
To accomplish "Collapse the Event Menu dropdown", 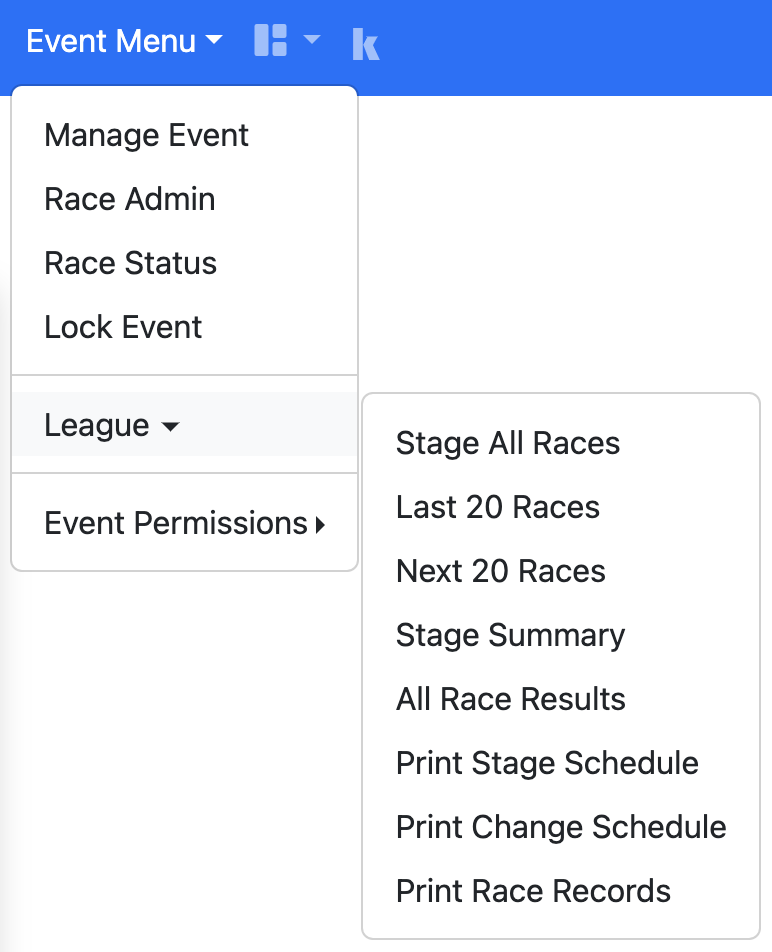I will [124, 42].
